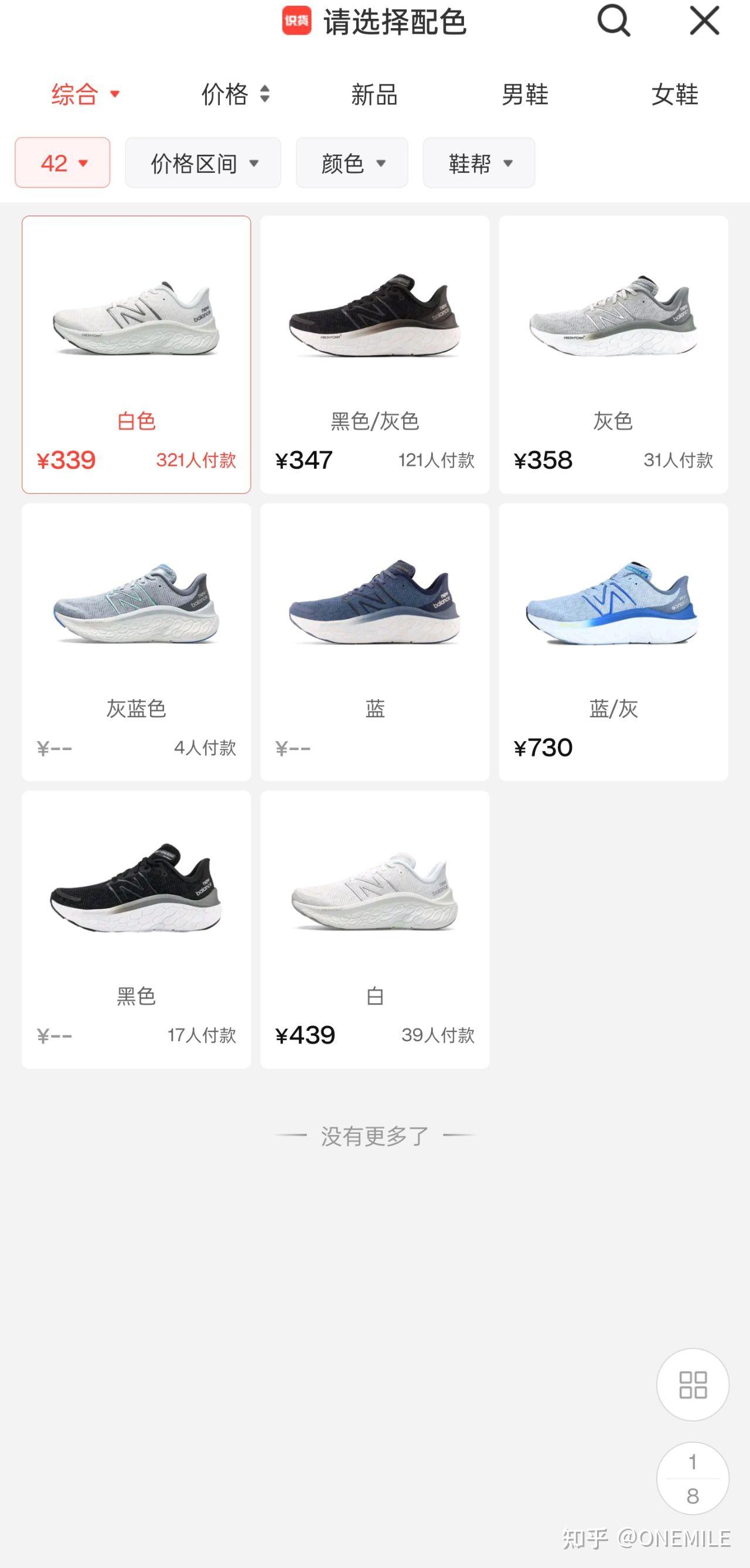
Task: Select the 蓝 colorway card
Action: pos(375,642)
